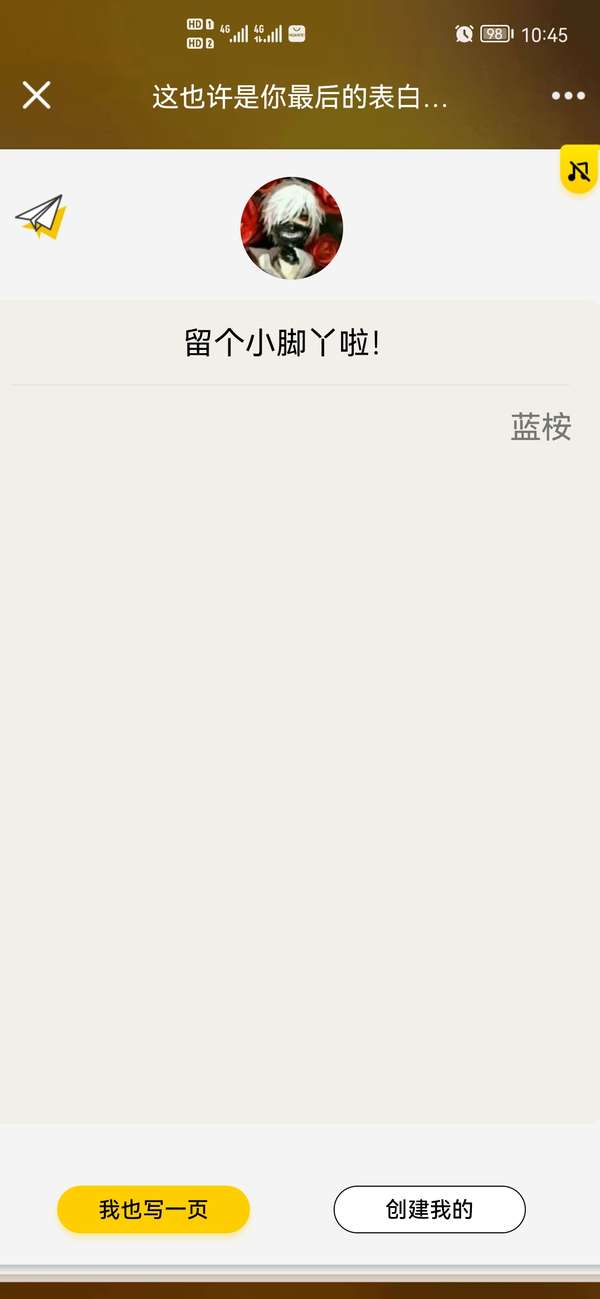Select the 创建我的 button
600x1299 pixels.
[429, 1210]
